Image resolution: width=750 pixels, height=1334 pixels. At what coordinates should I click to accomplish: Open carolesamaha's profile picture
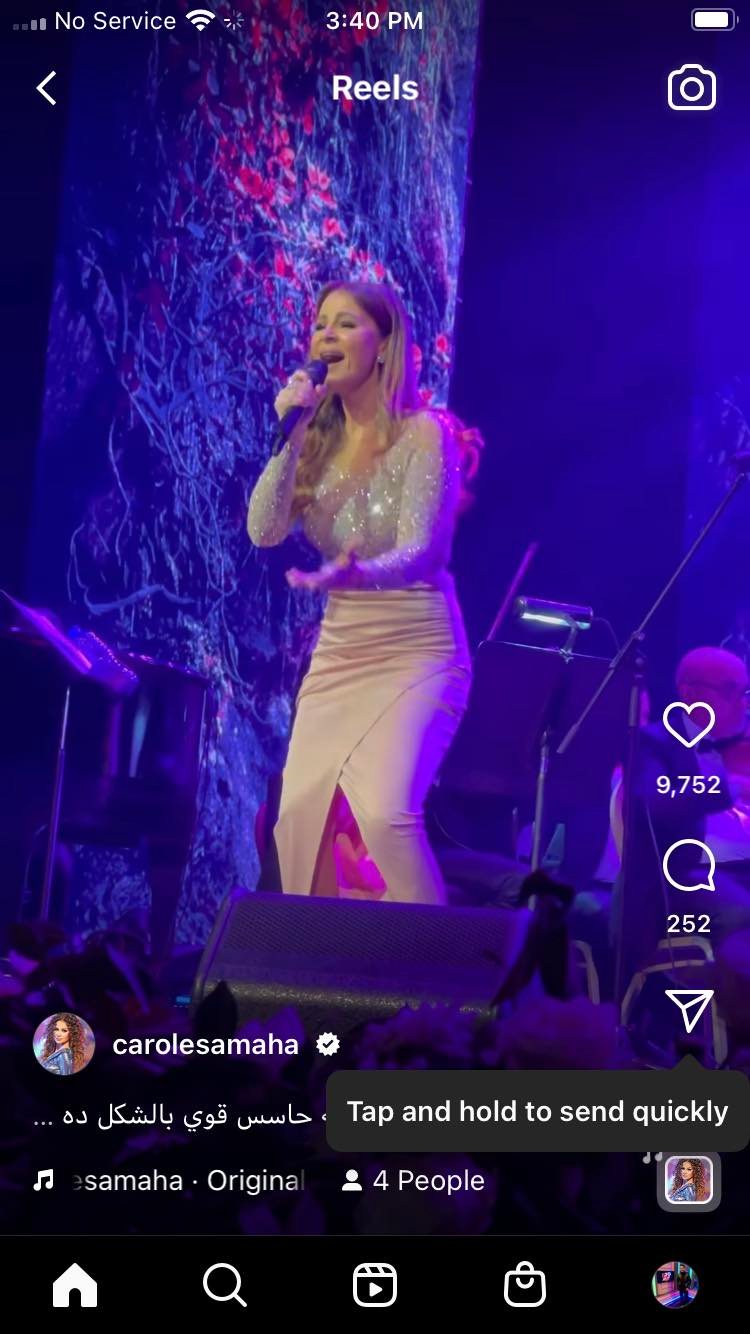click(x=64, y=1044)
